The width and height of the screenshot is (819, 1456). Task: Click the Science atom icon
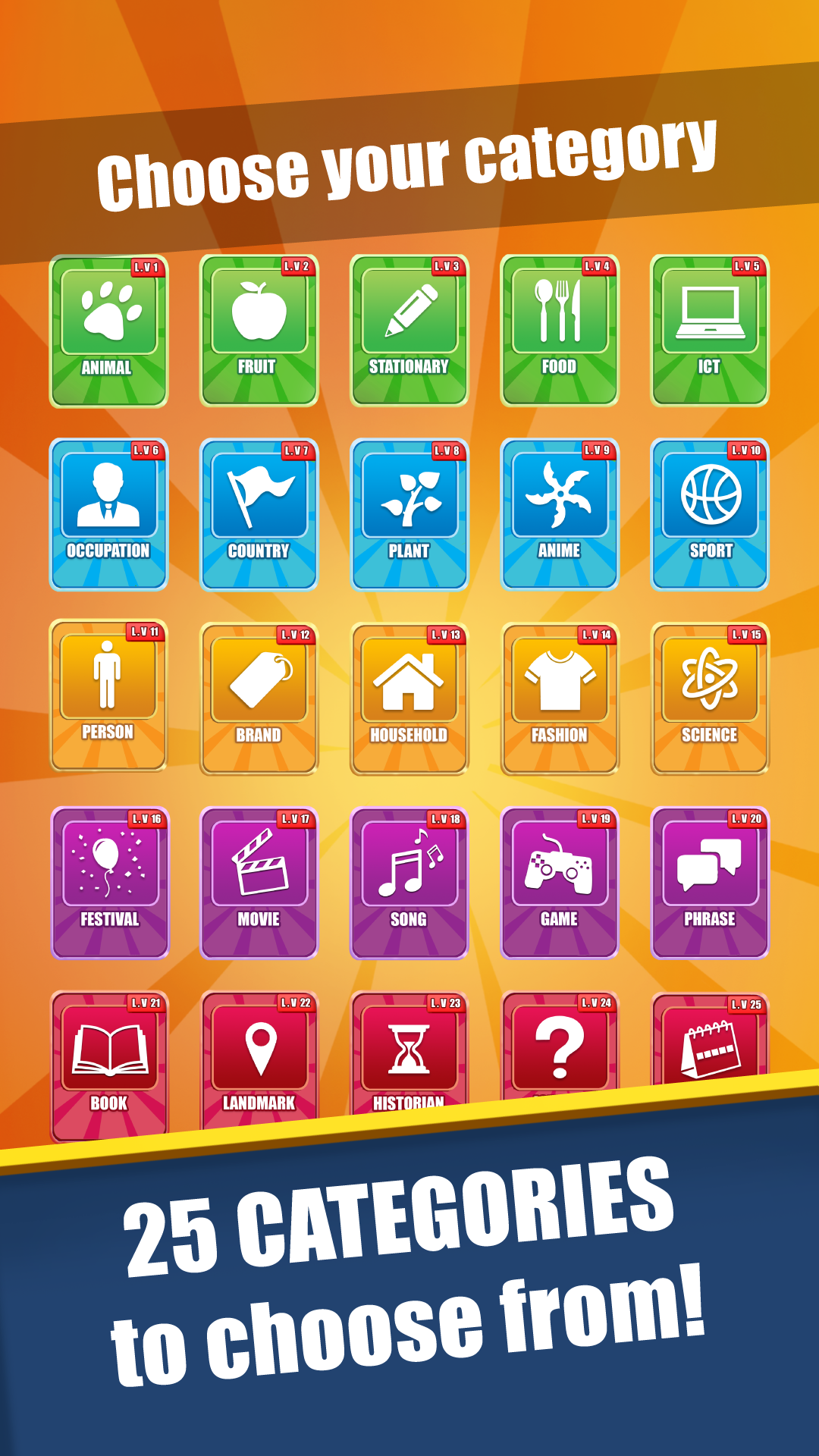(x=710, y=677)
